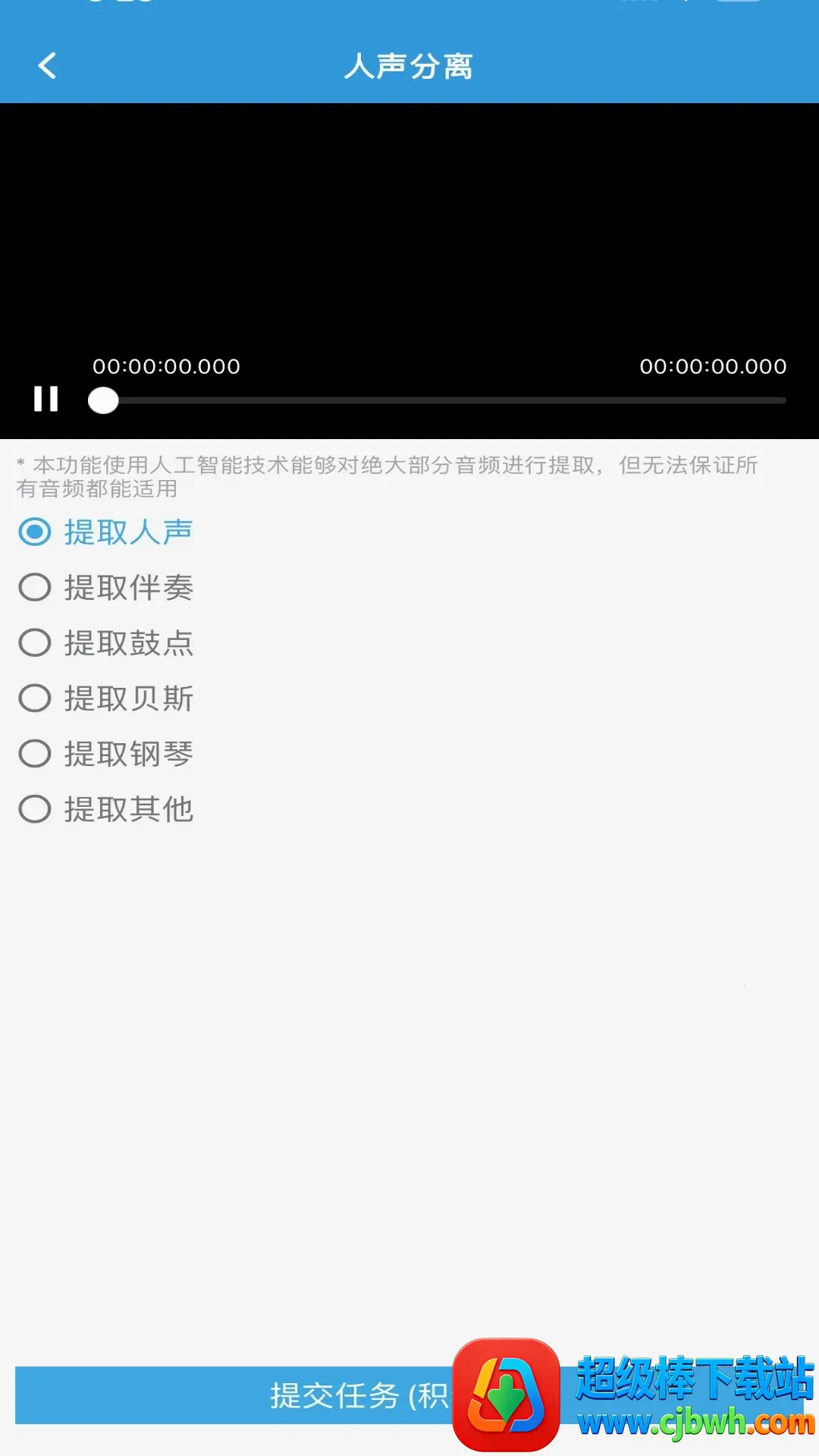Select the 提取鼓点 radio button
The height and width of the screenshot is (1456, 819).
(106, 643)
